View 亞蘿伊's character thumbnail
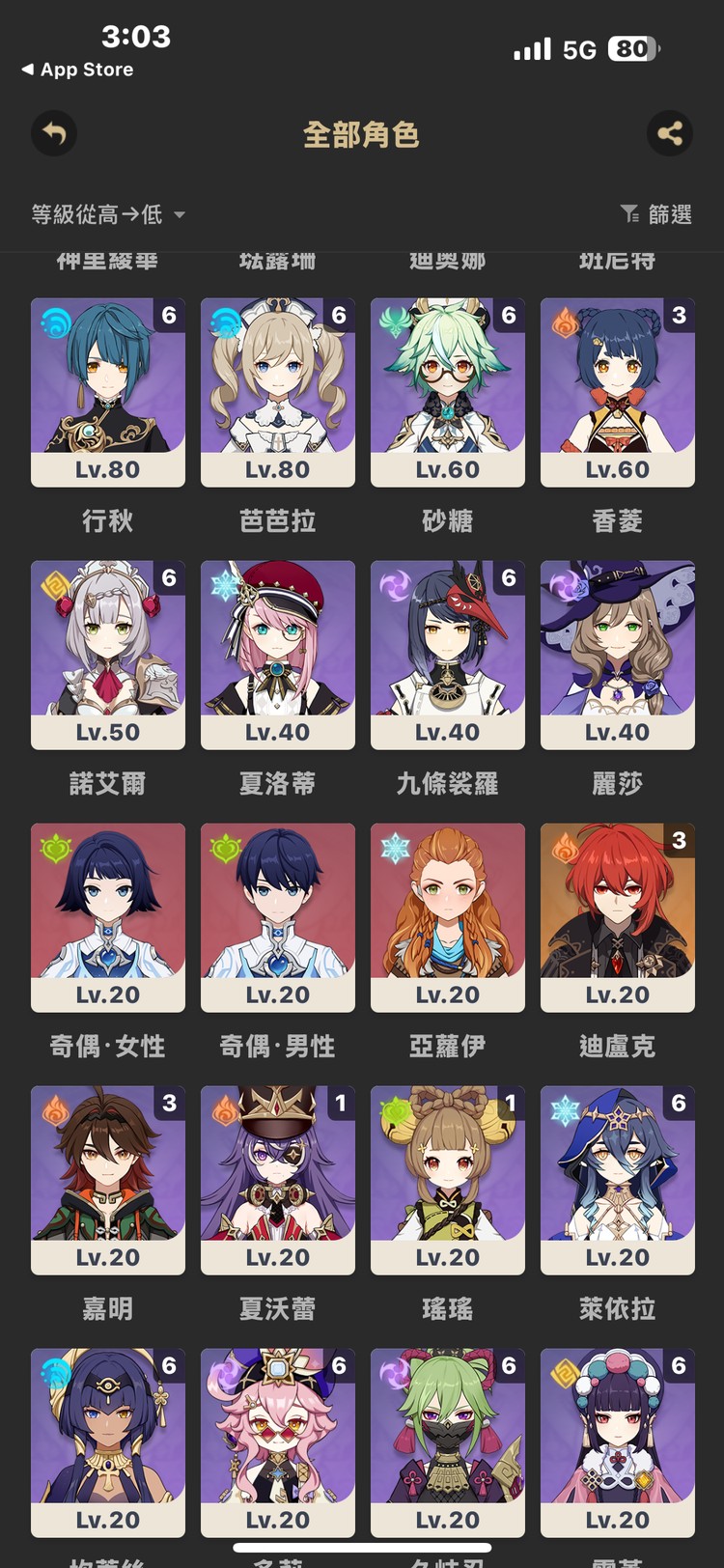 pyautogui.click(x=447, y=917)
